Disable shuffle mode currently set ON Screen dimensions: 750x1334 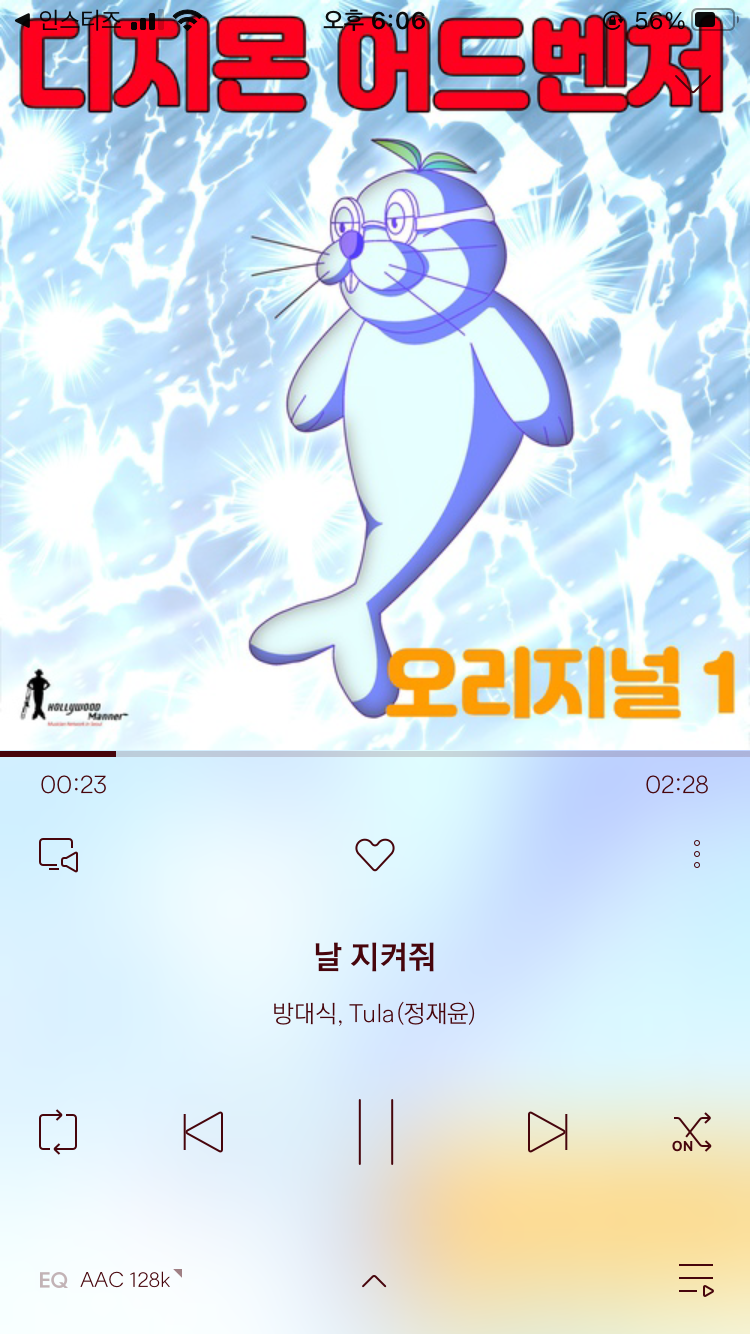[690, 1132]
